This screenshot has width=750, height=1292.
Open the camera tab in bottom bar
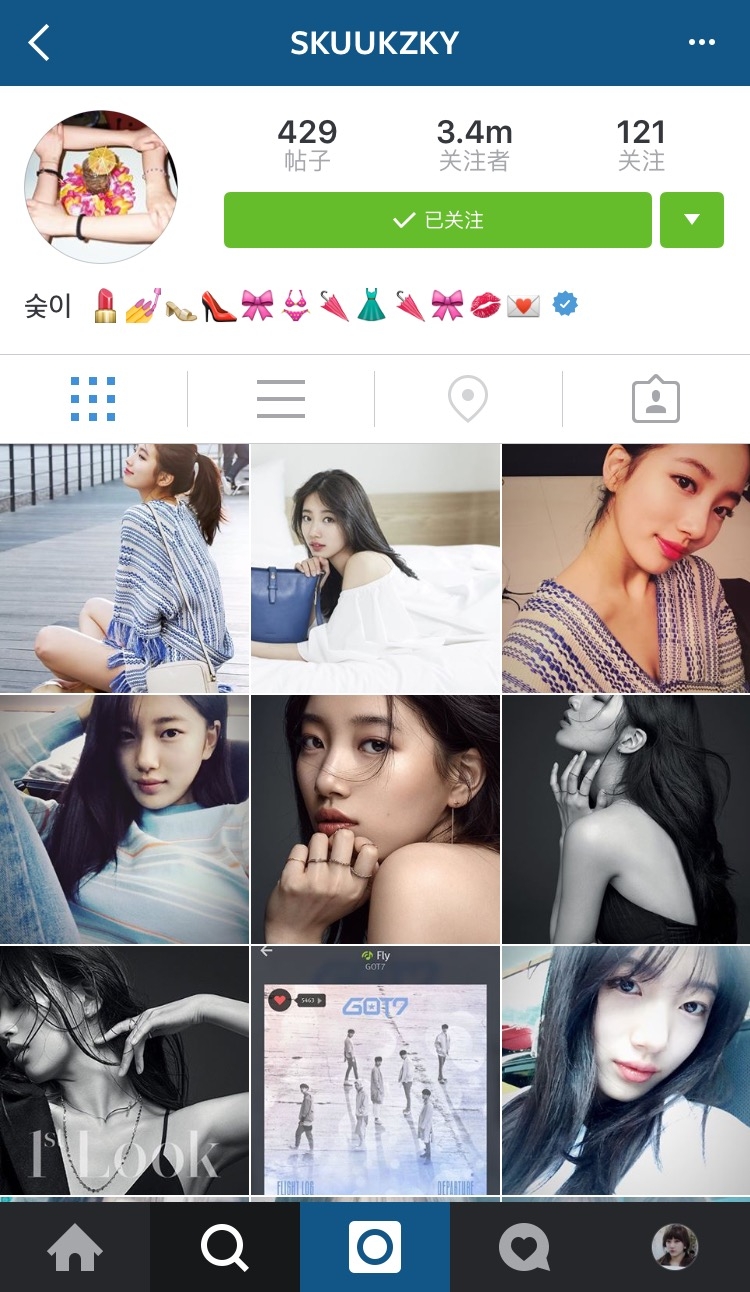[x=375, y=1247]
